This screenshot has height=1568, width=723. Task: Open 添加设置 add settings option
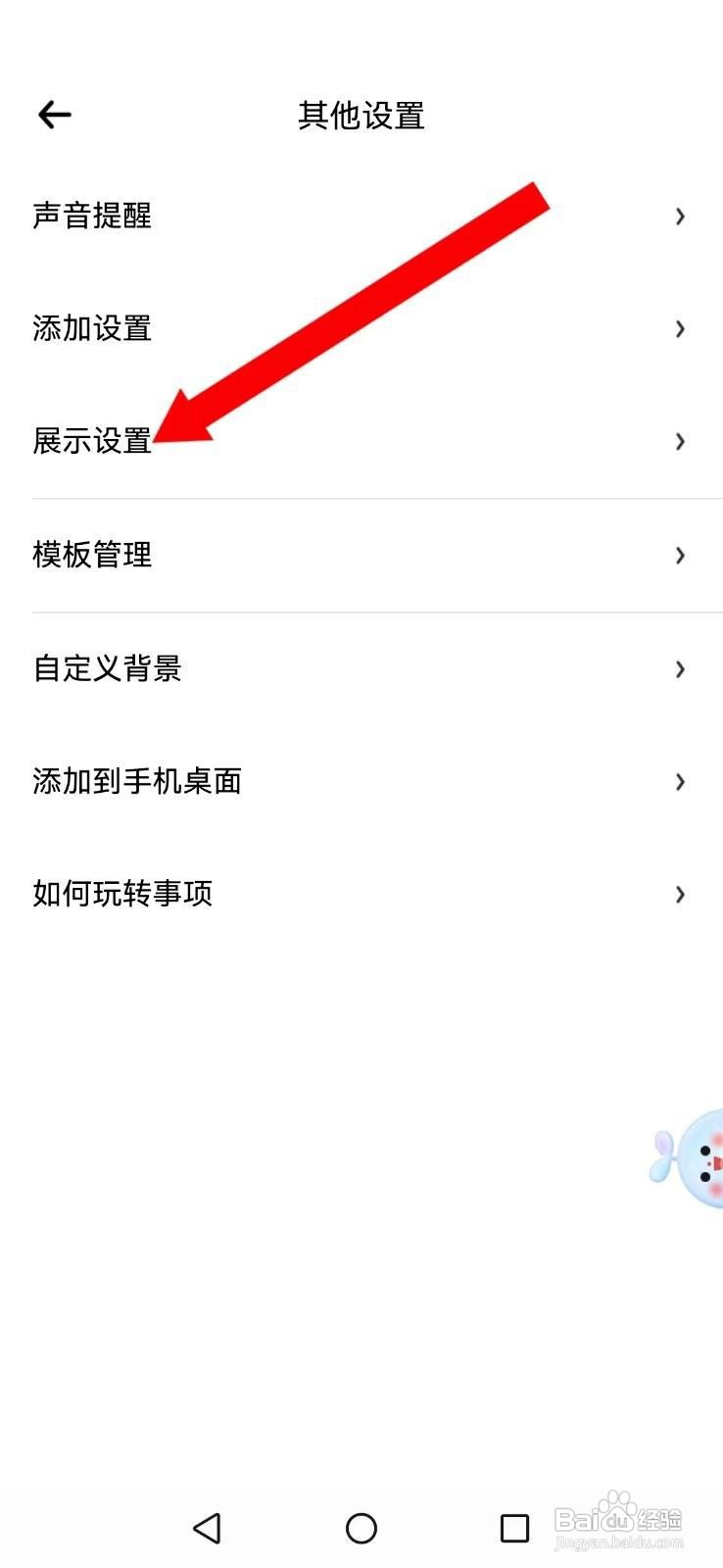point(92,329)
